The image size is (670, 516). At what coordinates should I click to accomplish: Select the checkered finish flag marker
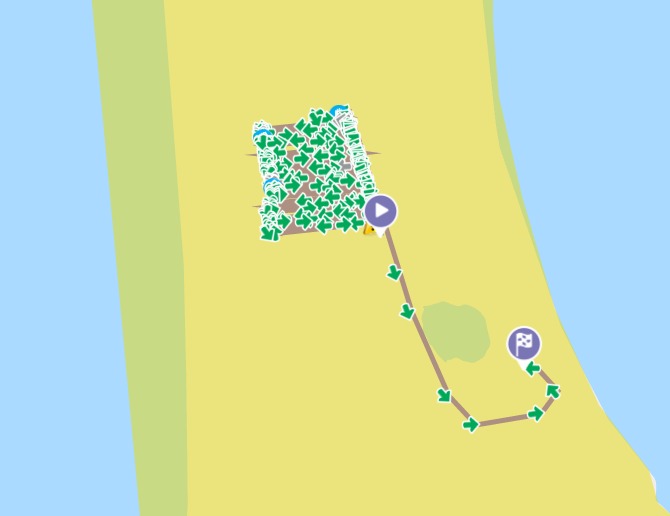tap(524, 344)
